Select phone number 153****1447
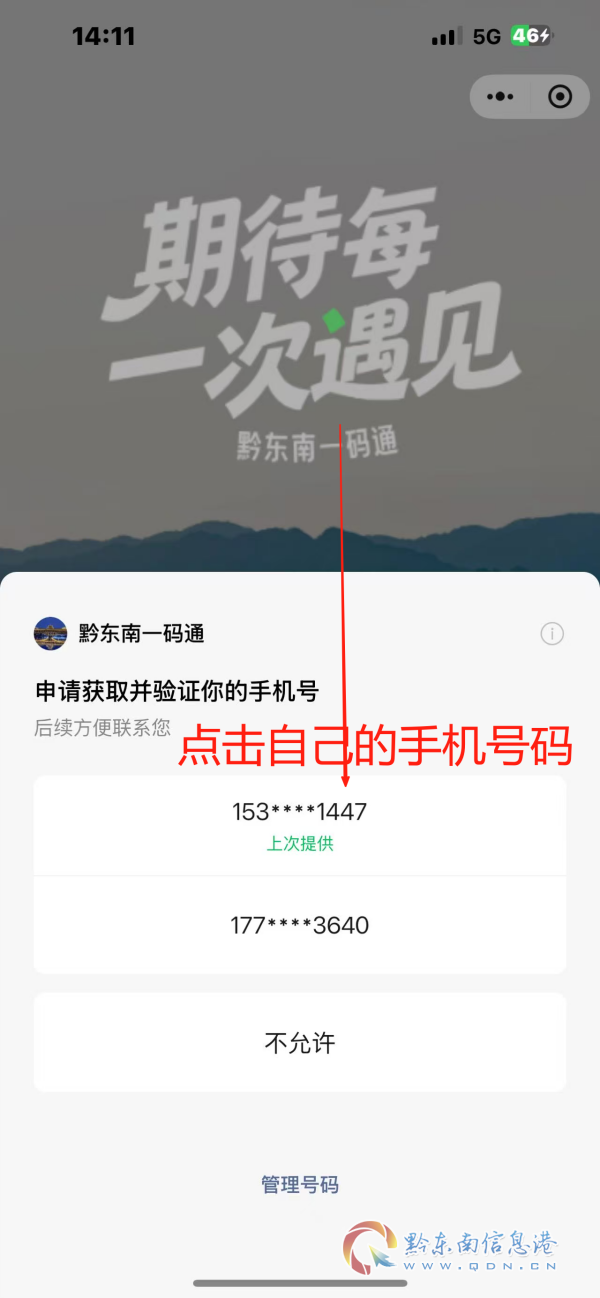This screenshot has width=600, height=1298. [300, 824]
